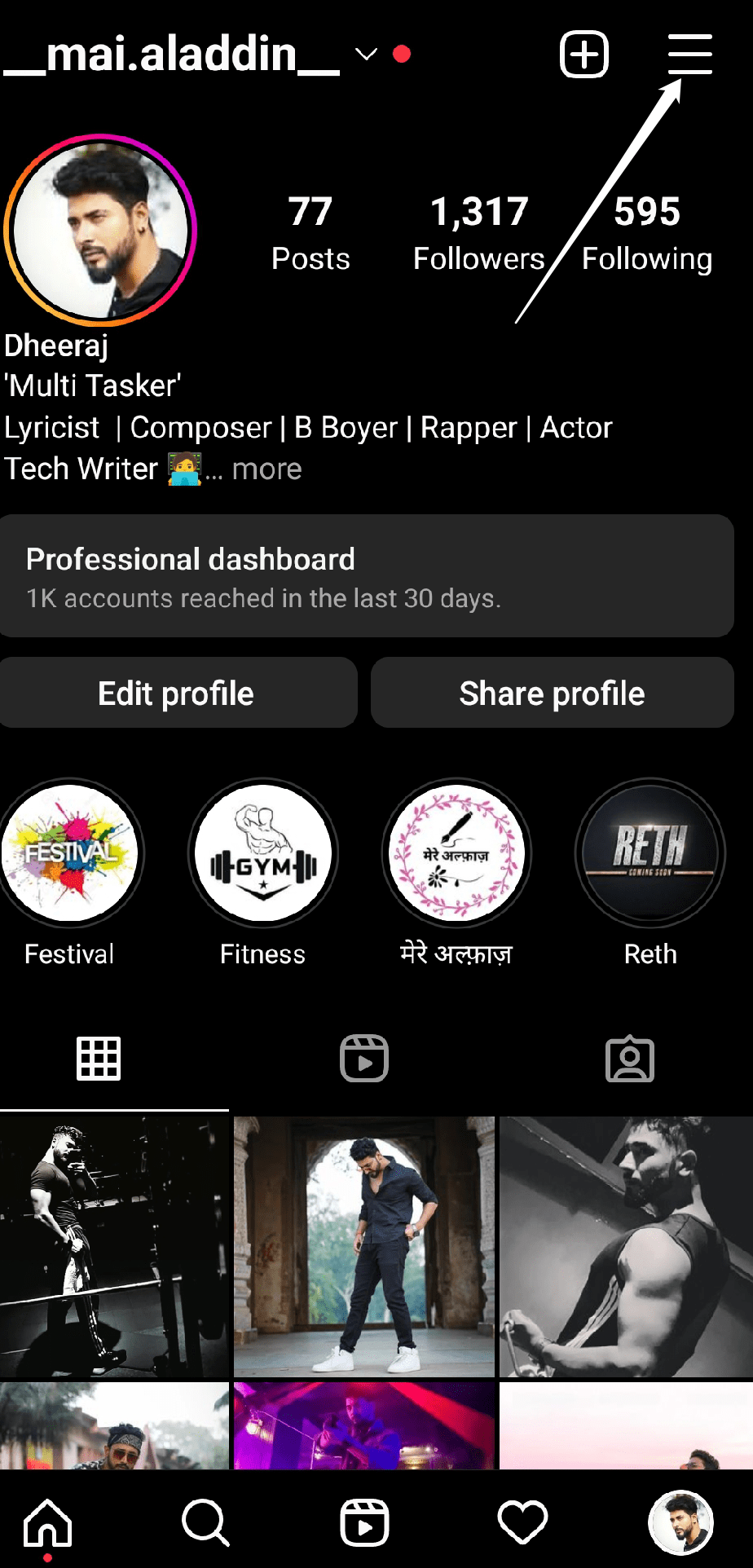Go to the Home feed
The width and height of the screenshot is (753, 1568).
point(48,1522)
